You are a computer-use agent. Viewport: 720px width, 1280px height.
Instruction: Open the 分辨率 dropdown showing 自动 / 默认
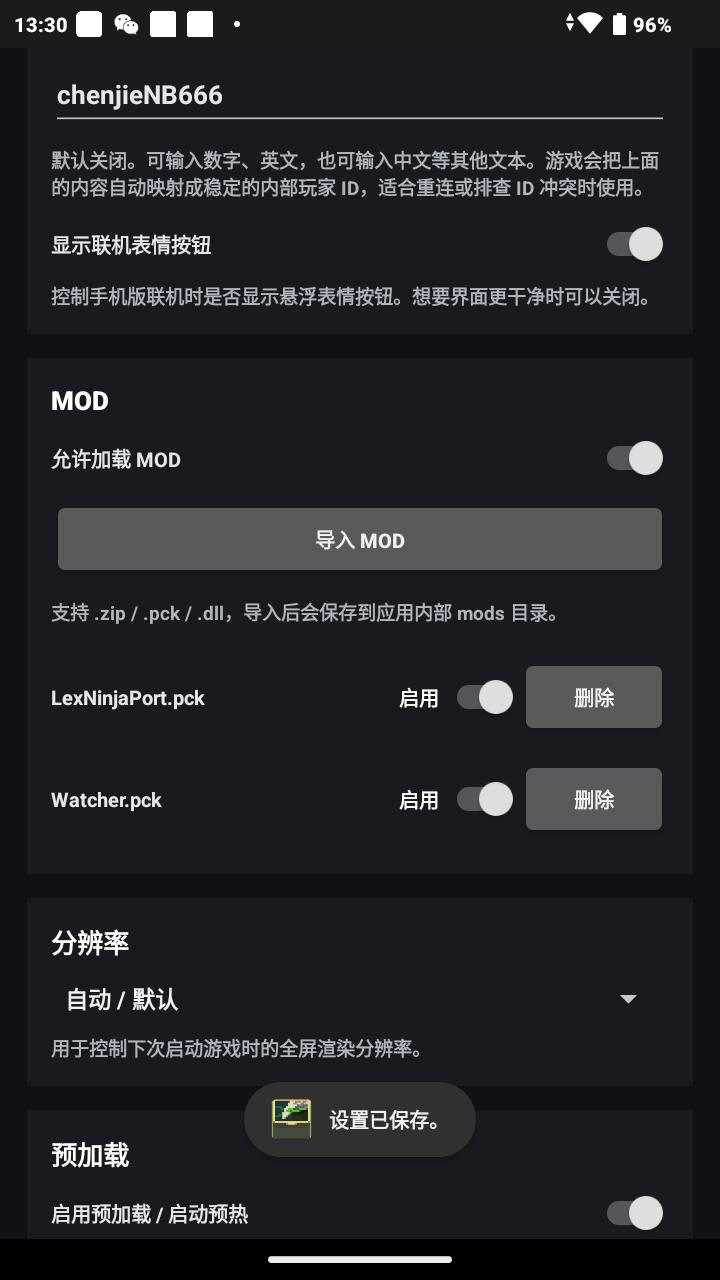(x=359, y=999)
